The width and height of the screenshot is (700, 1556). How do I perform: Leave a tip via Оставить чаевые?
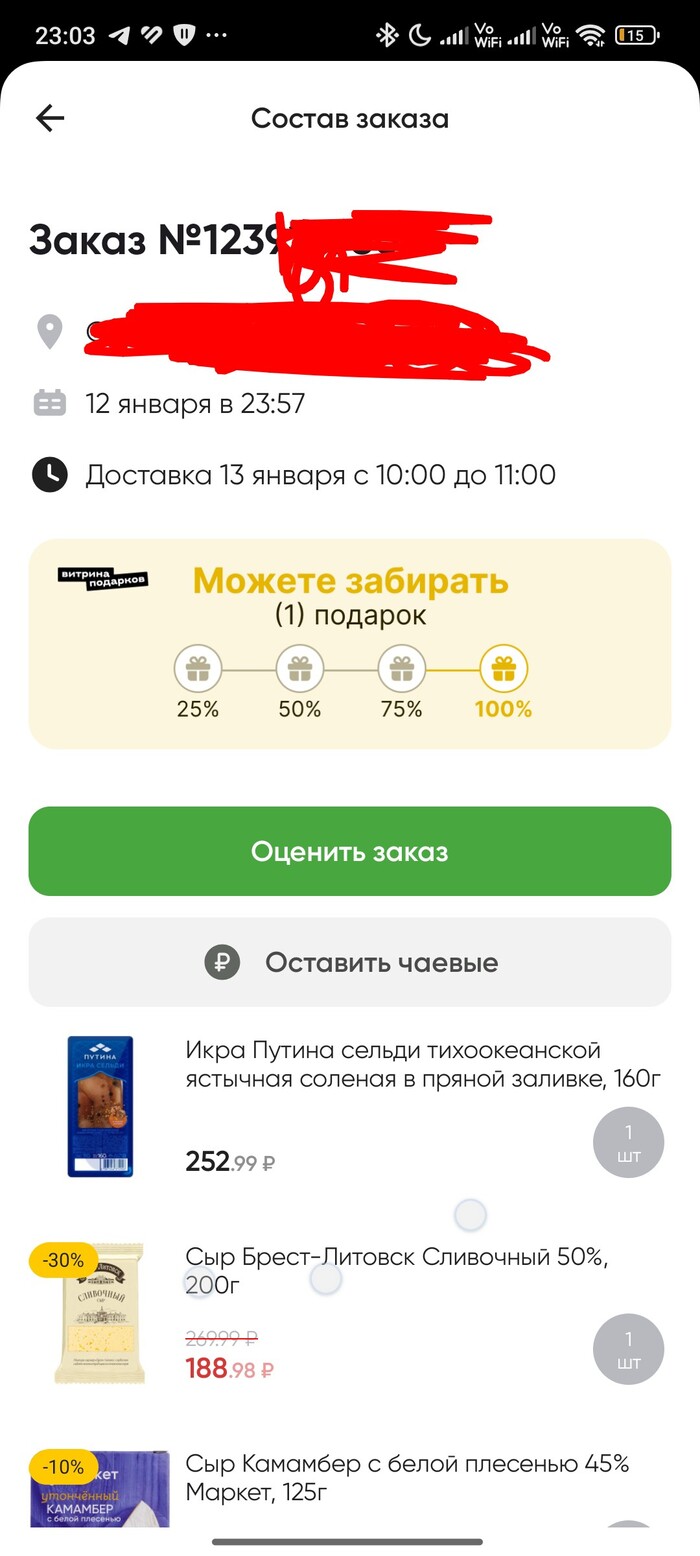pos(349,963)
